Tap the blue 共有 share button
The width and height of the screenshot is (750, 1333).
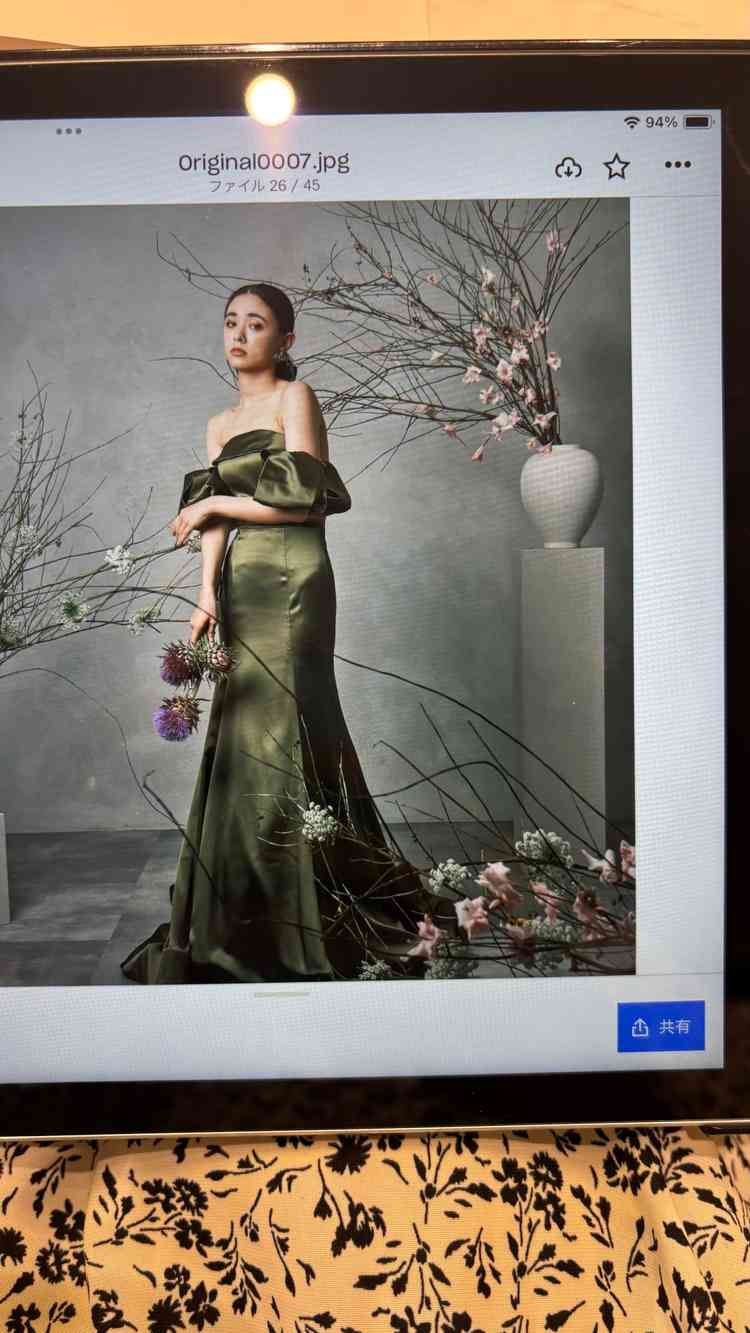click(x=661, y=1026)
